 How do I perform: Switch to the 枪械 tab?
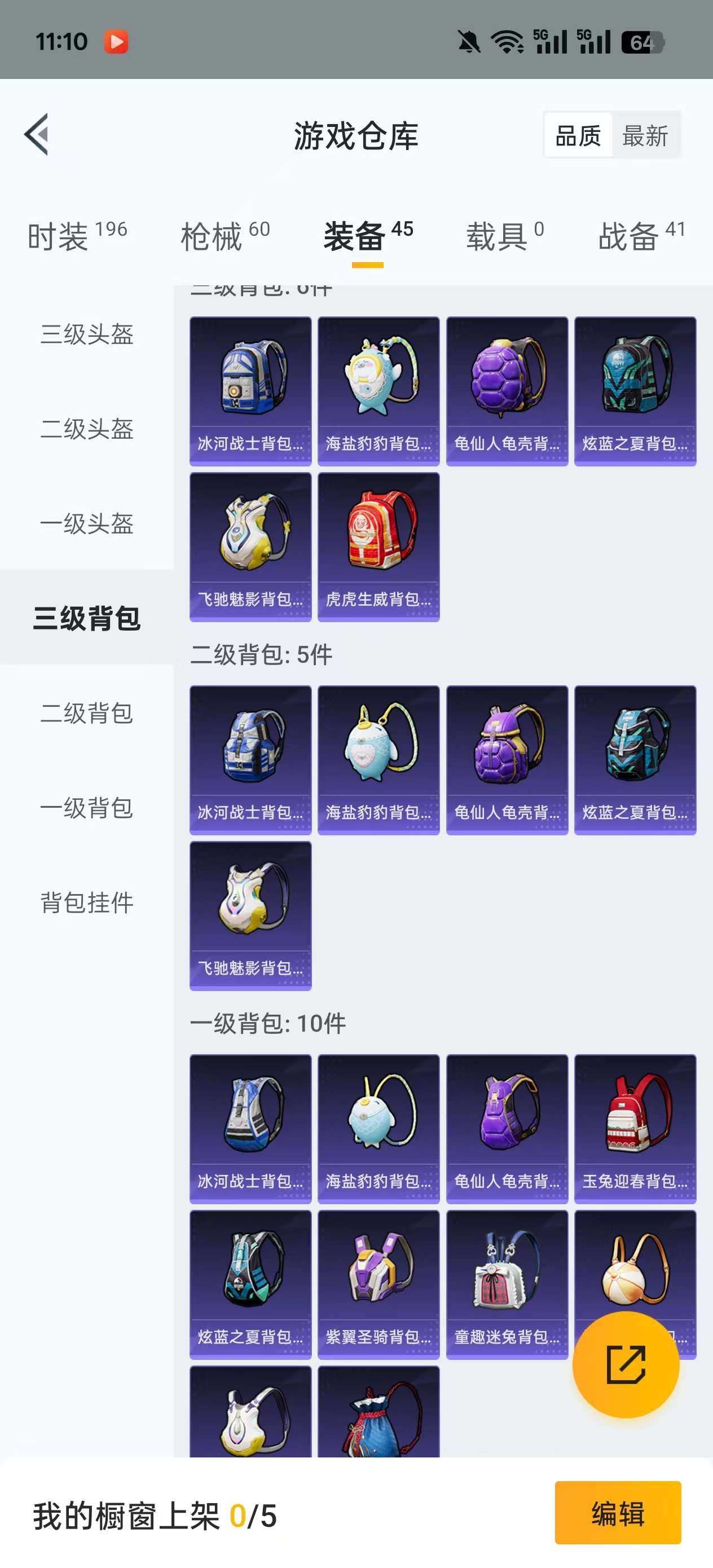[x=225, y=236]
